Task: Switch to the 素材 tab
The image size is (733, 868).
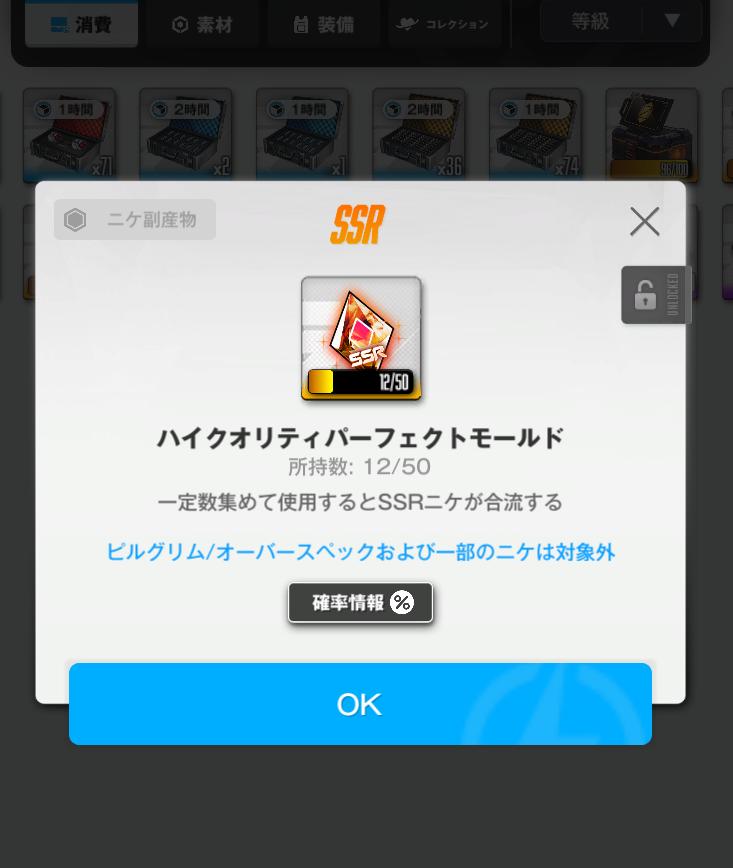Action: [202, 24]
